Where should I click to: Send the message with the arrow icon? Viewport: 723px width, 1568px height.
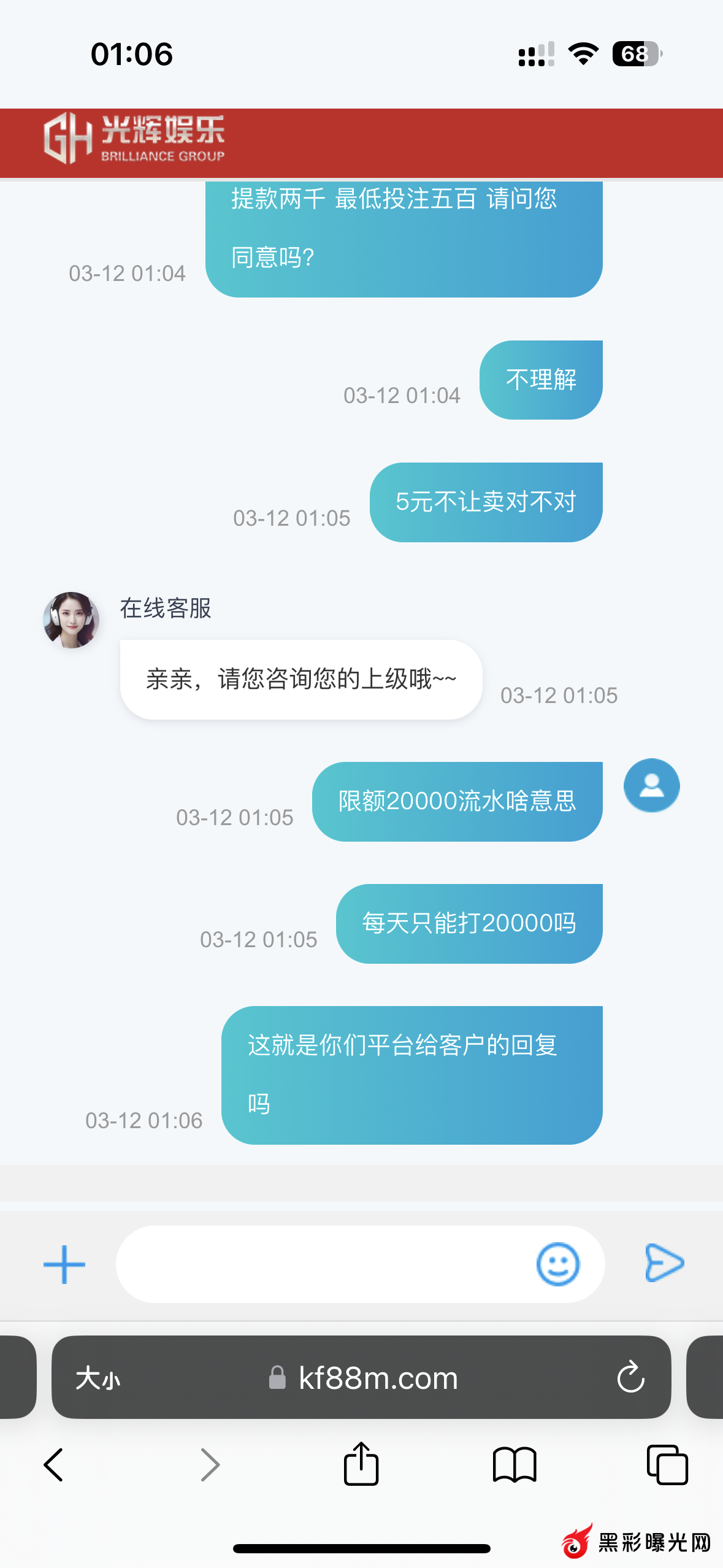click(x=664, y=1263)
